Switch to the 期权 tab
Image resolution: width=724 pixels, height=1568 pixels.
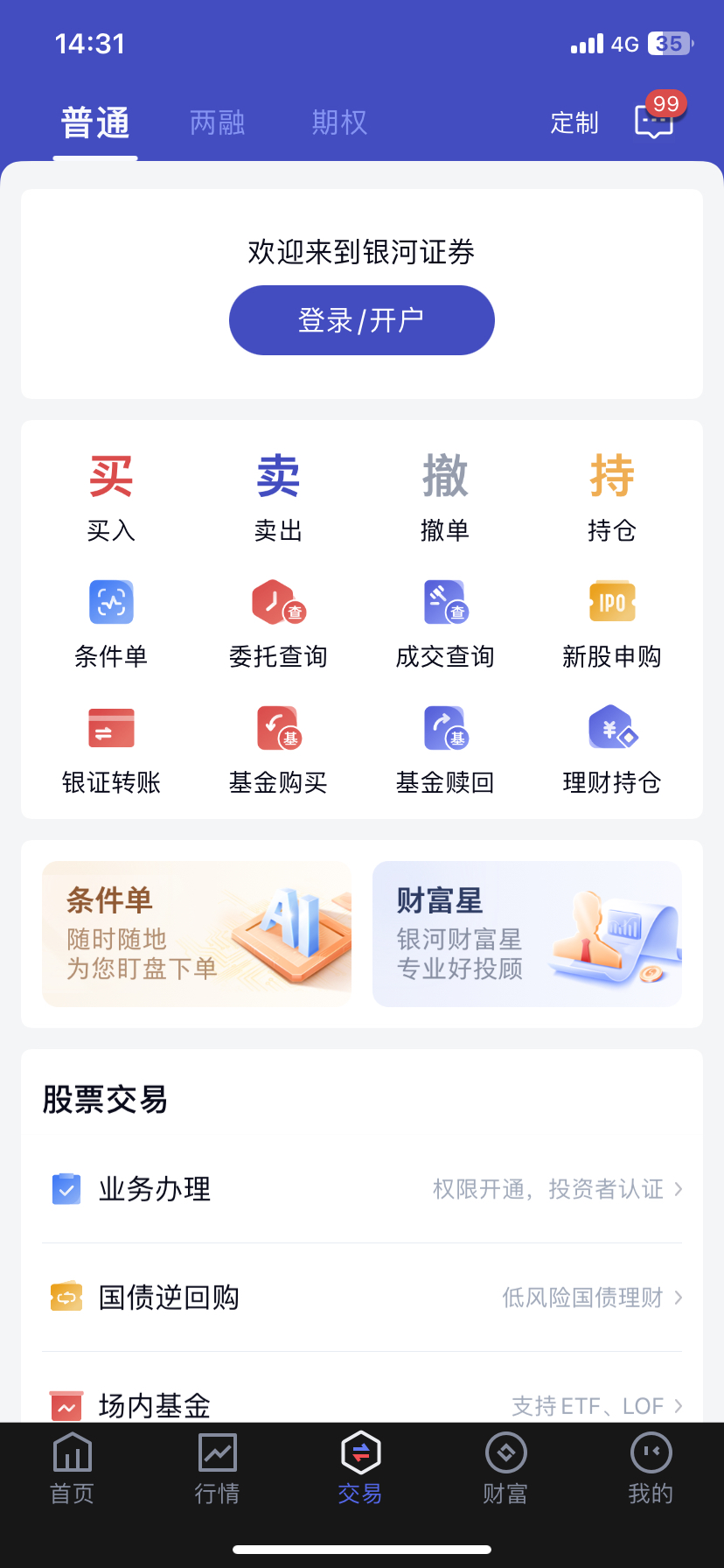tap(339, 122)
